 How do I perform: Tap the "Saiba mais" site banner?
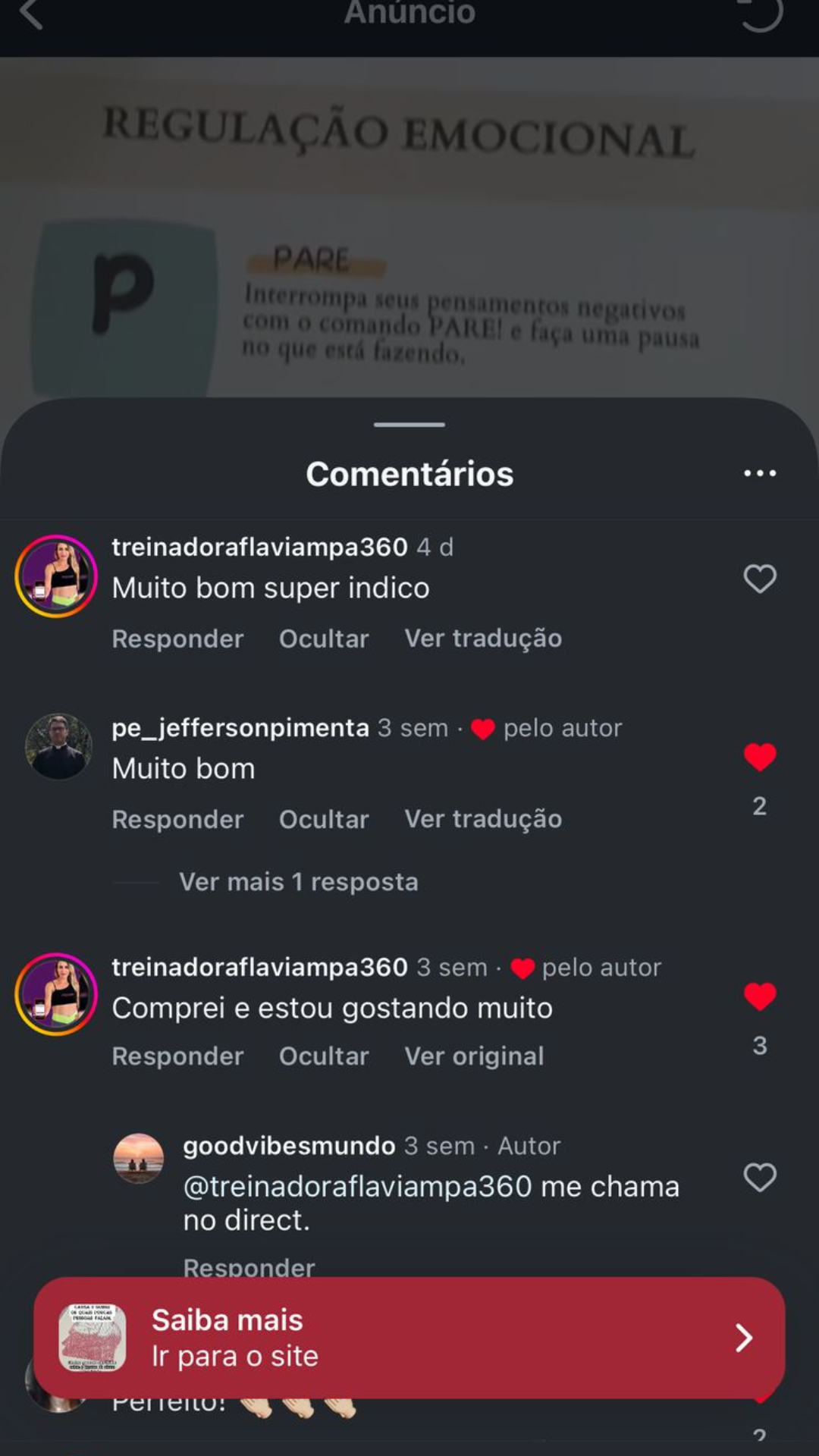pos(409,1338)
